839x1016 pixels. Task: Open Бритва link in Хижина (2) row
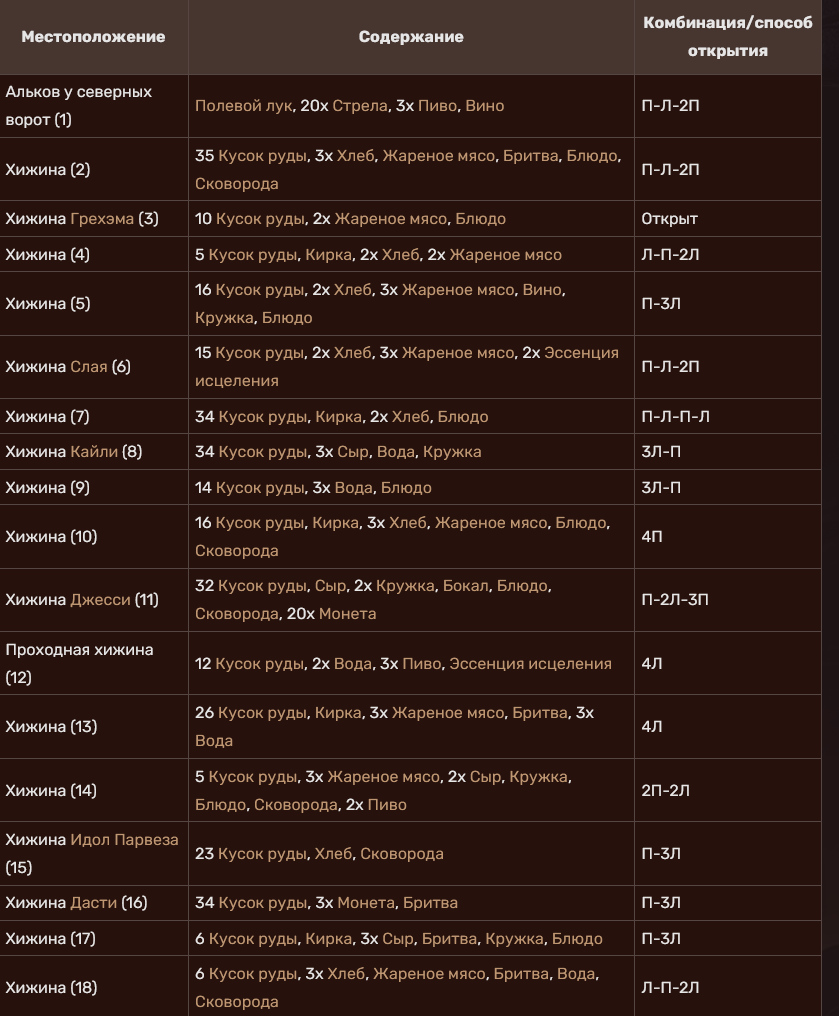(x=531, y=156)
